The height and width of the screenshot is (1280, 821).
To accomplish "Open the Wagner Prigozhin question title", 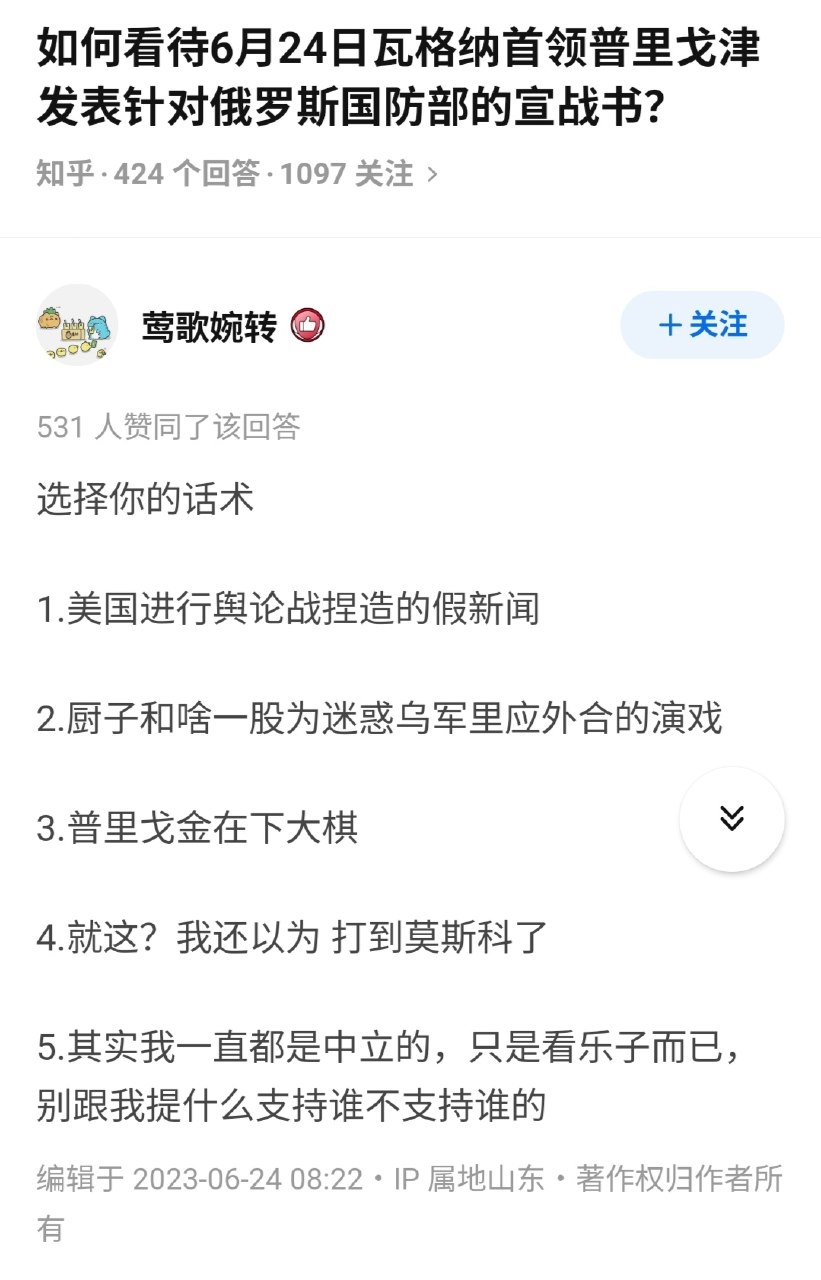I will coord(398,78).
